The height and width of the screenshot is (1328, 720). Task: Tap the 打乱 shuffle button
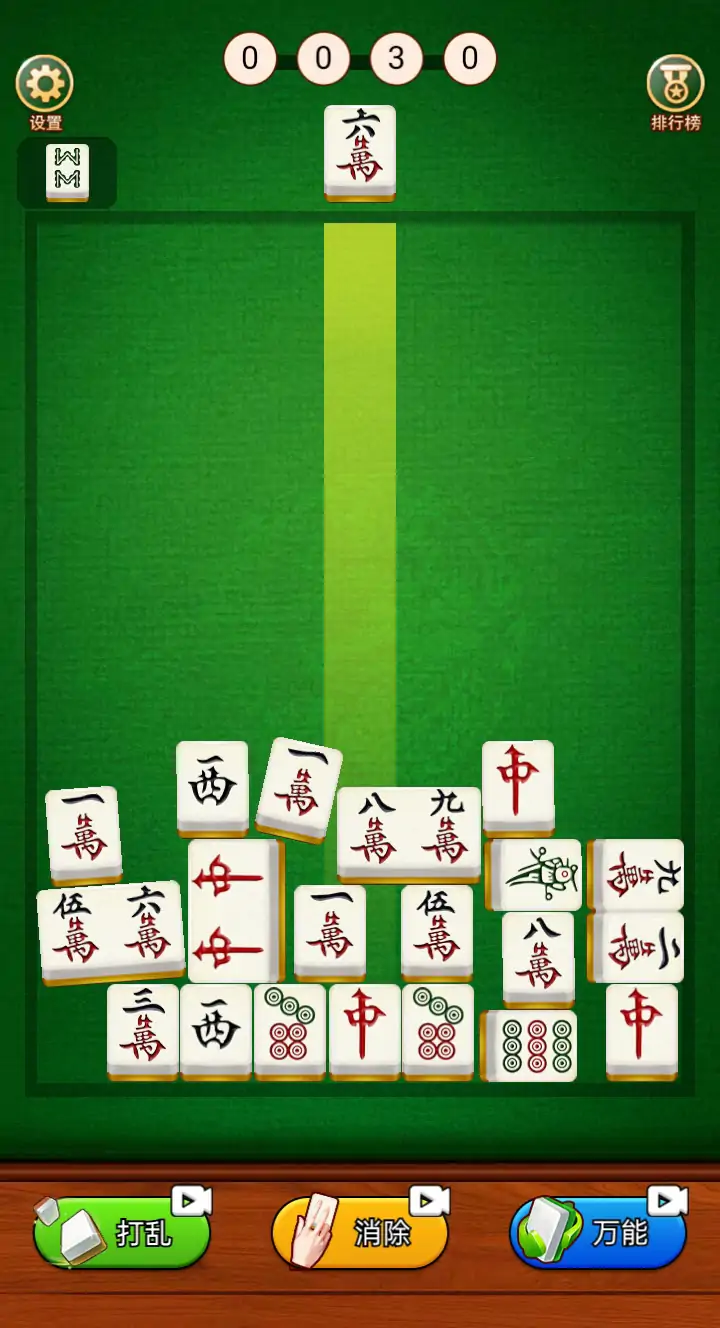coord(124,1232)
